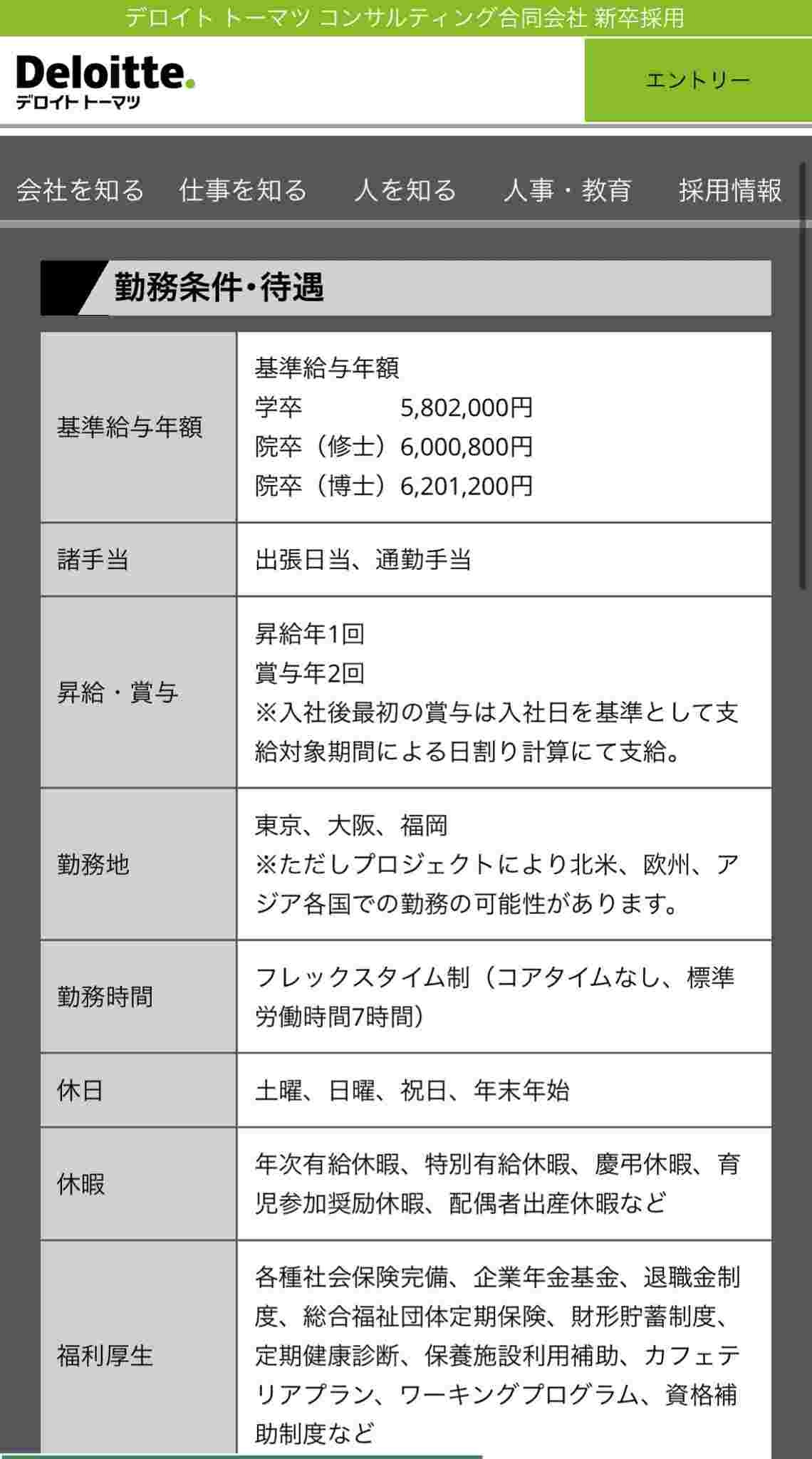Viewport: 812px width, 1459px height.
Task: Open the 会社を知る menu
Action: coord(80,190)
